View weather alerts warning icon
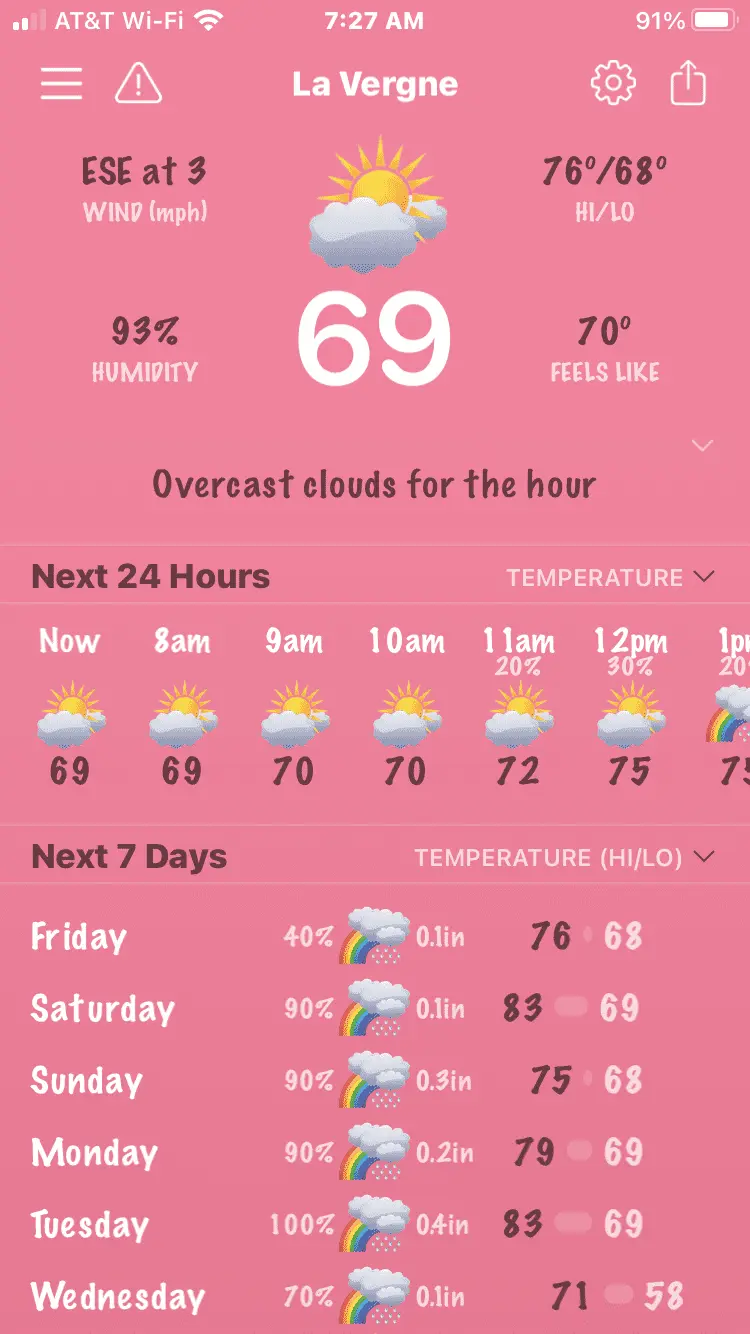This screenshot has width=750, height=1334. (139, 84)
